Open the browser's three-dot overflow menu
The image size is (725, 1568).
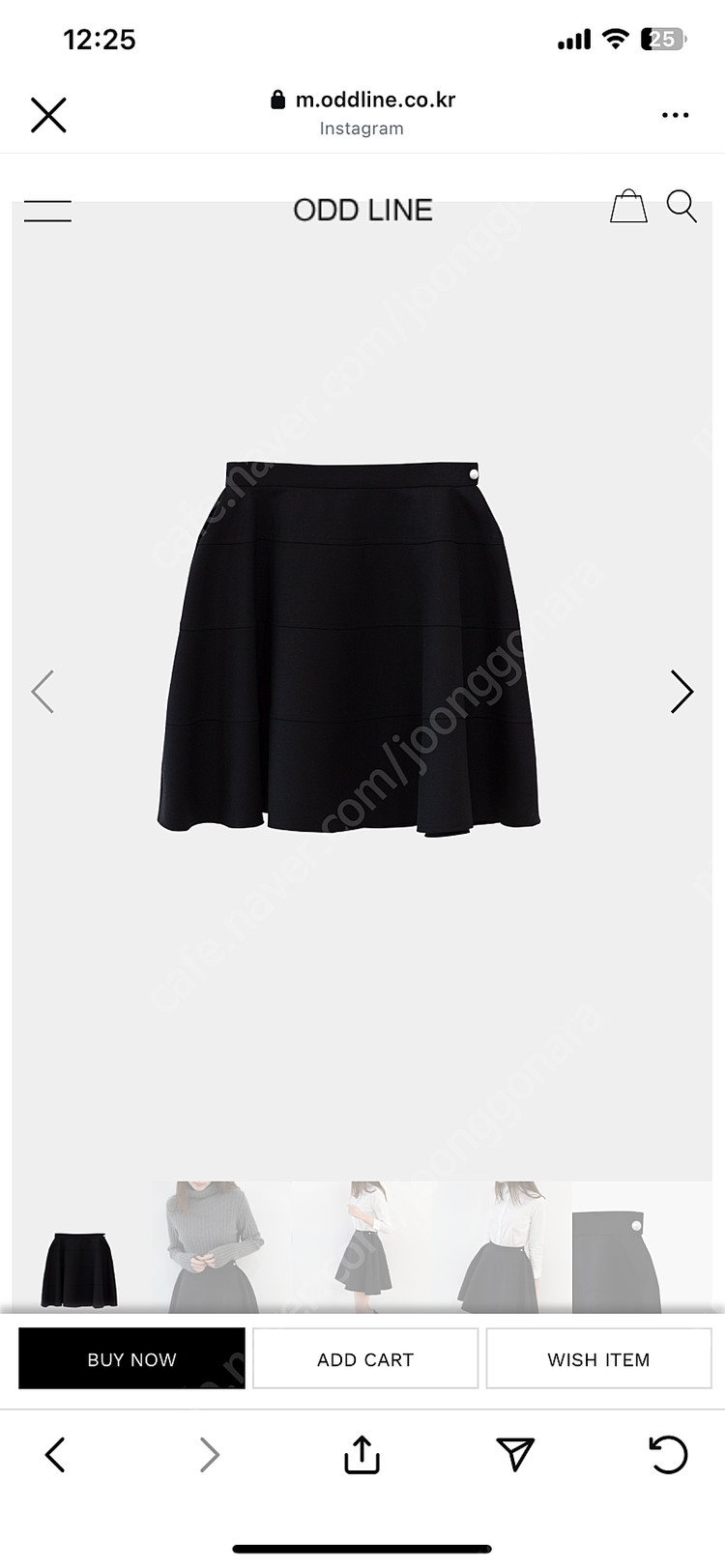point(675,115)
